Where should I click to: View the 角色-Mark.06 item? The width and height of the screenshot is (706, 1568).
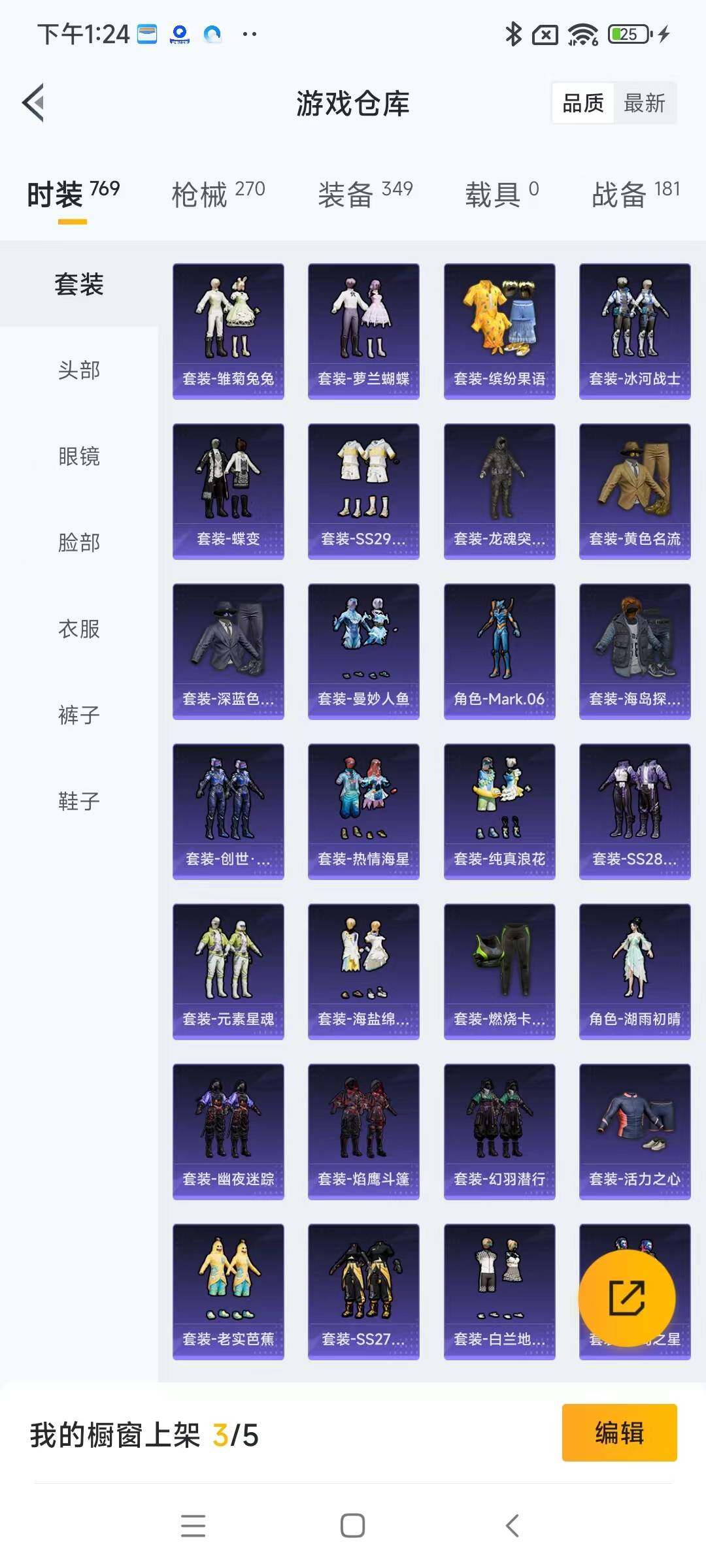tap(499, 651)
